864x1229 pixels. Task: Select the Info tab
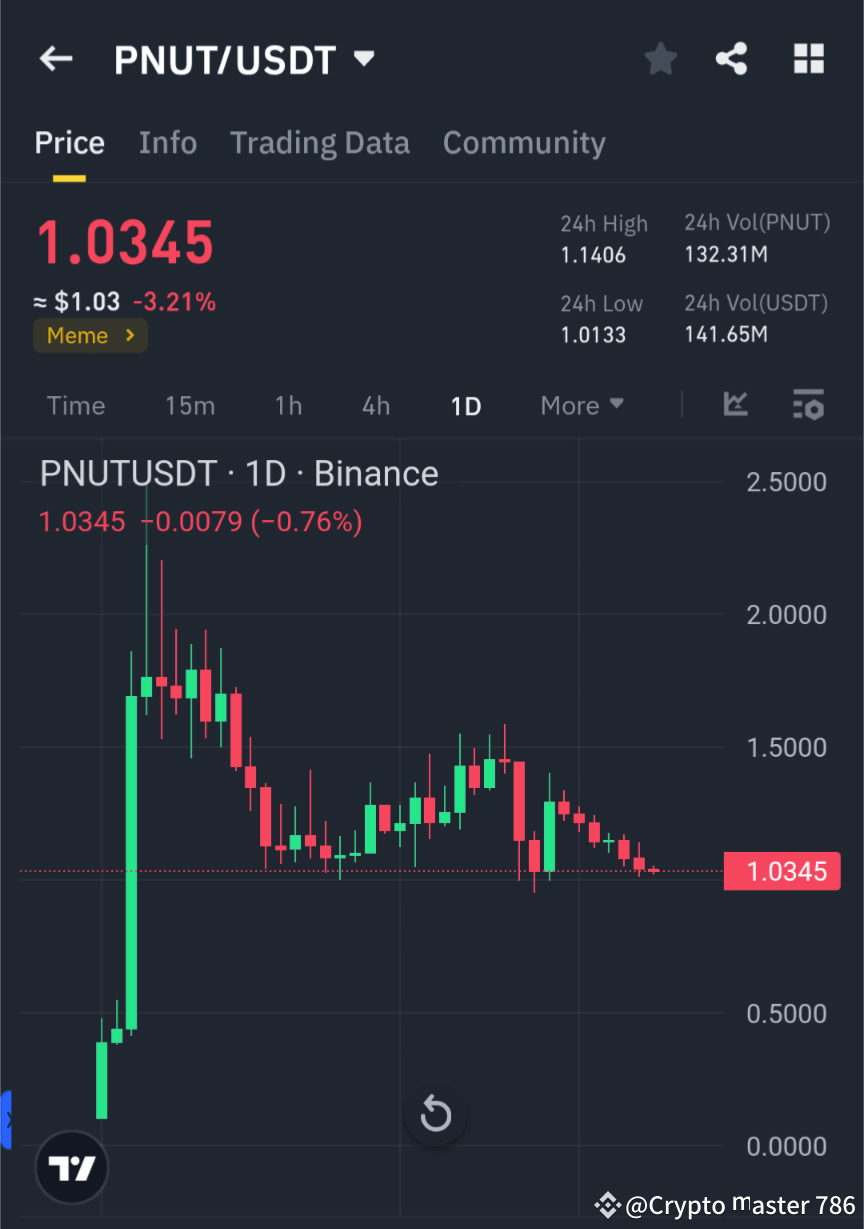(x=167, y=143)
